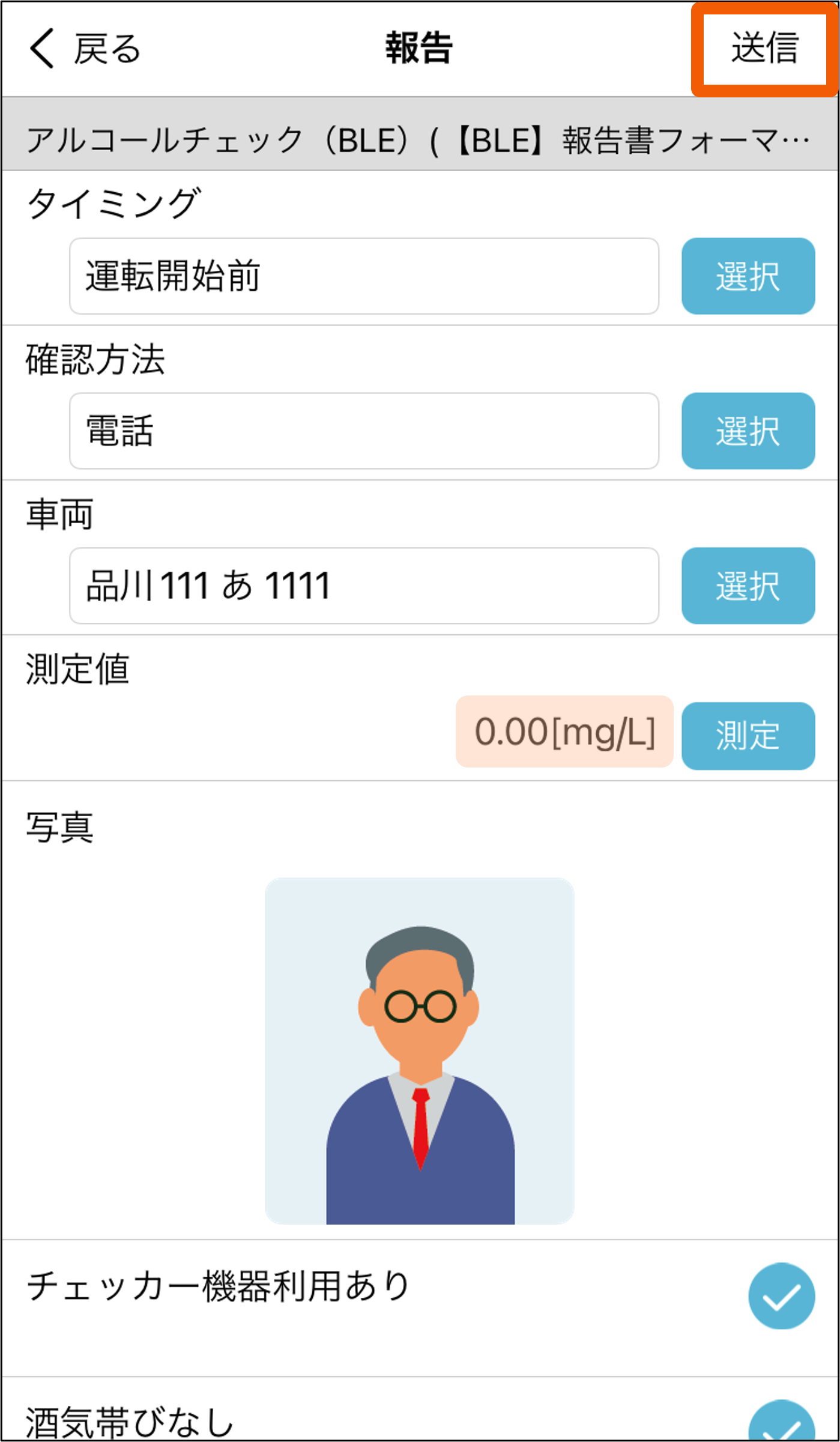This screenshot has height=1442, width=840.
Task: Go back with the 戻る button
Action: (84, 48)
